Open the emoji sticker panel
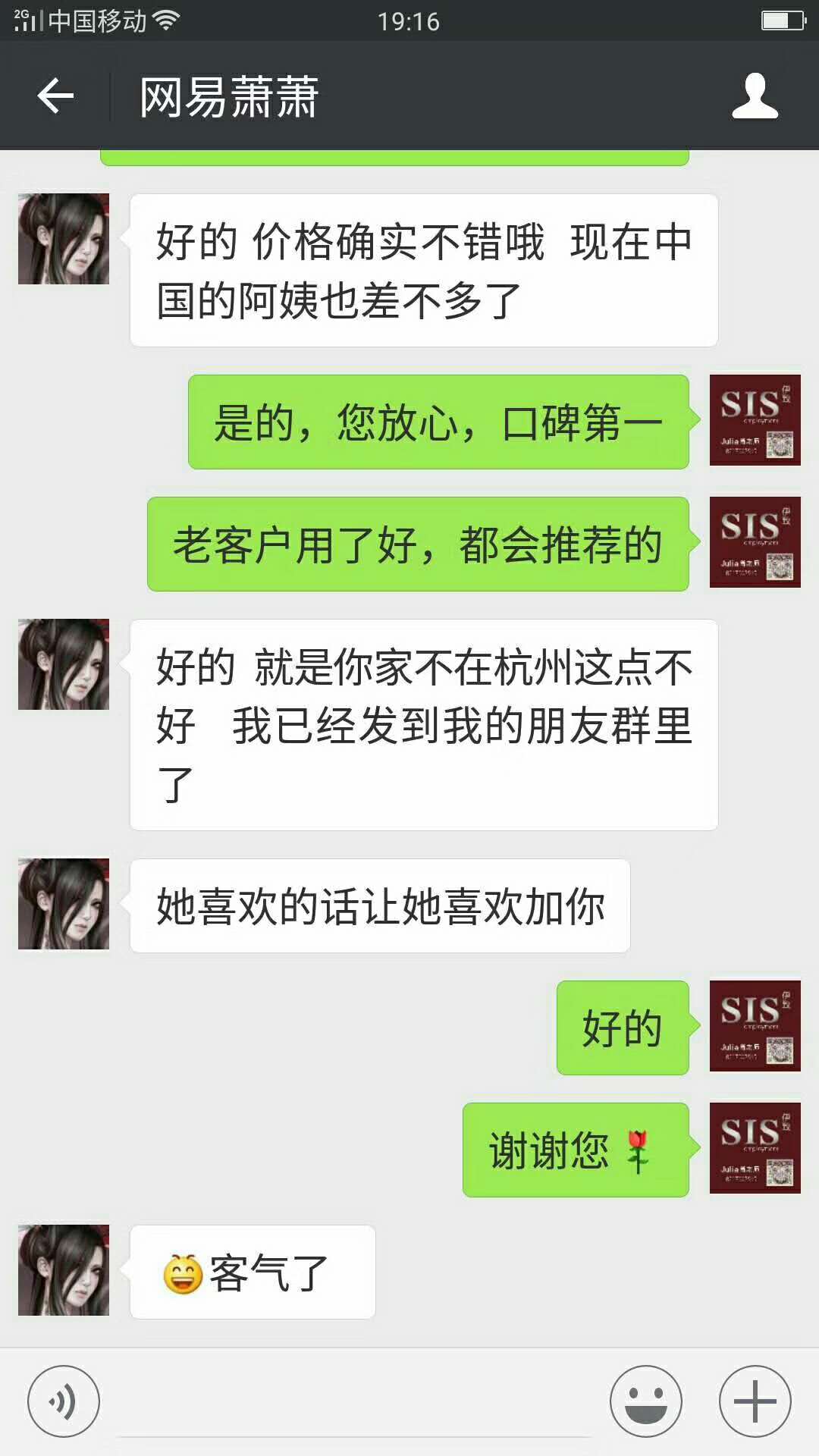 [x=646, y=1401]
